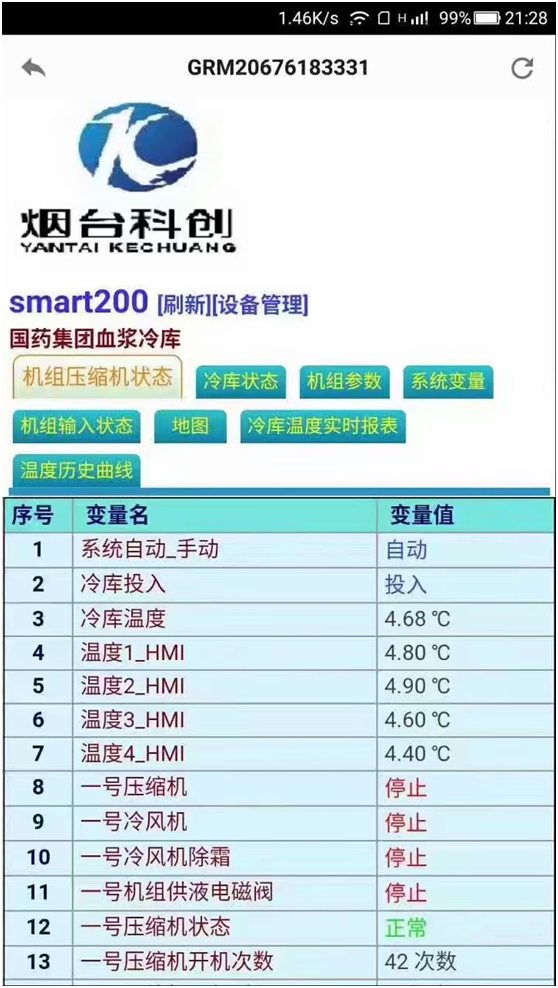The width and height of the screenshot is (558, 988).
Task: Open the [设备管理] link
Action: (260, 306)
